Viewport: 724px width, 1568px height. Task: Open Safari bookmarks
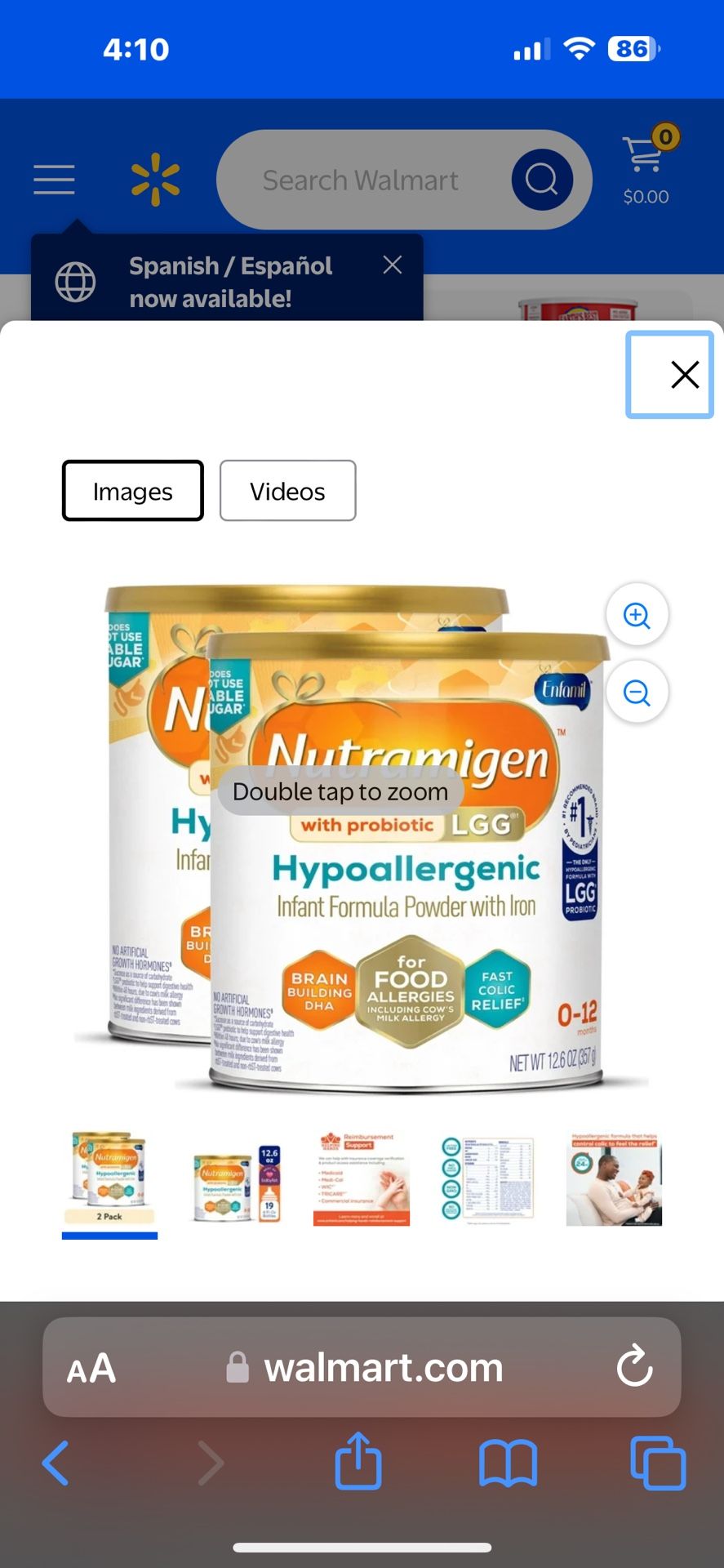pos(508,1463)
